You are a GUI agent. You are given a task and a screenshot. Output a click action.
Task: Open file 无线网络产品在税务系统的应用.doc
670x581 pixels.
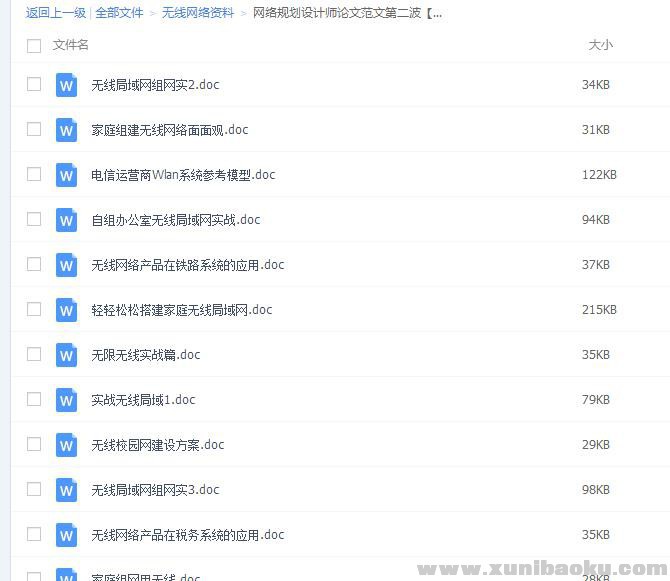click(187, 535)
